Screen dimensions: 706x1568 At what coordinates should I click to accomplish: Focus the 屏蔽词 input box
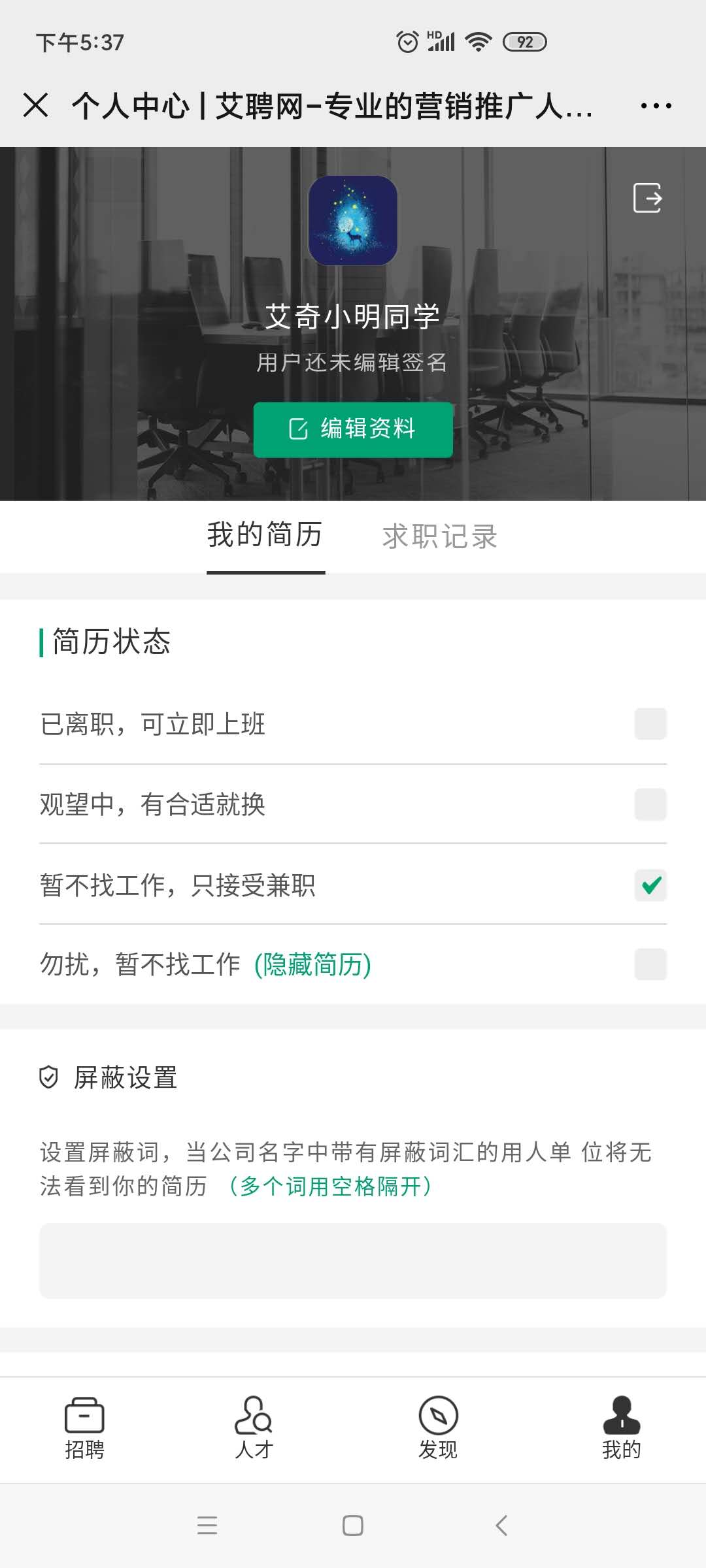point(353,1260)
